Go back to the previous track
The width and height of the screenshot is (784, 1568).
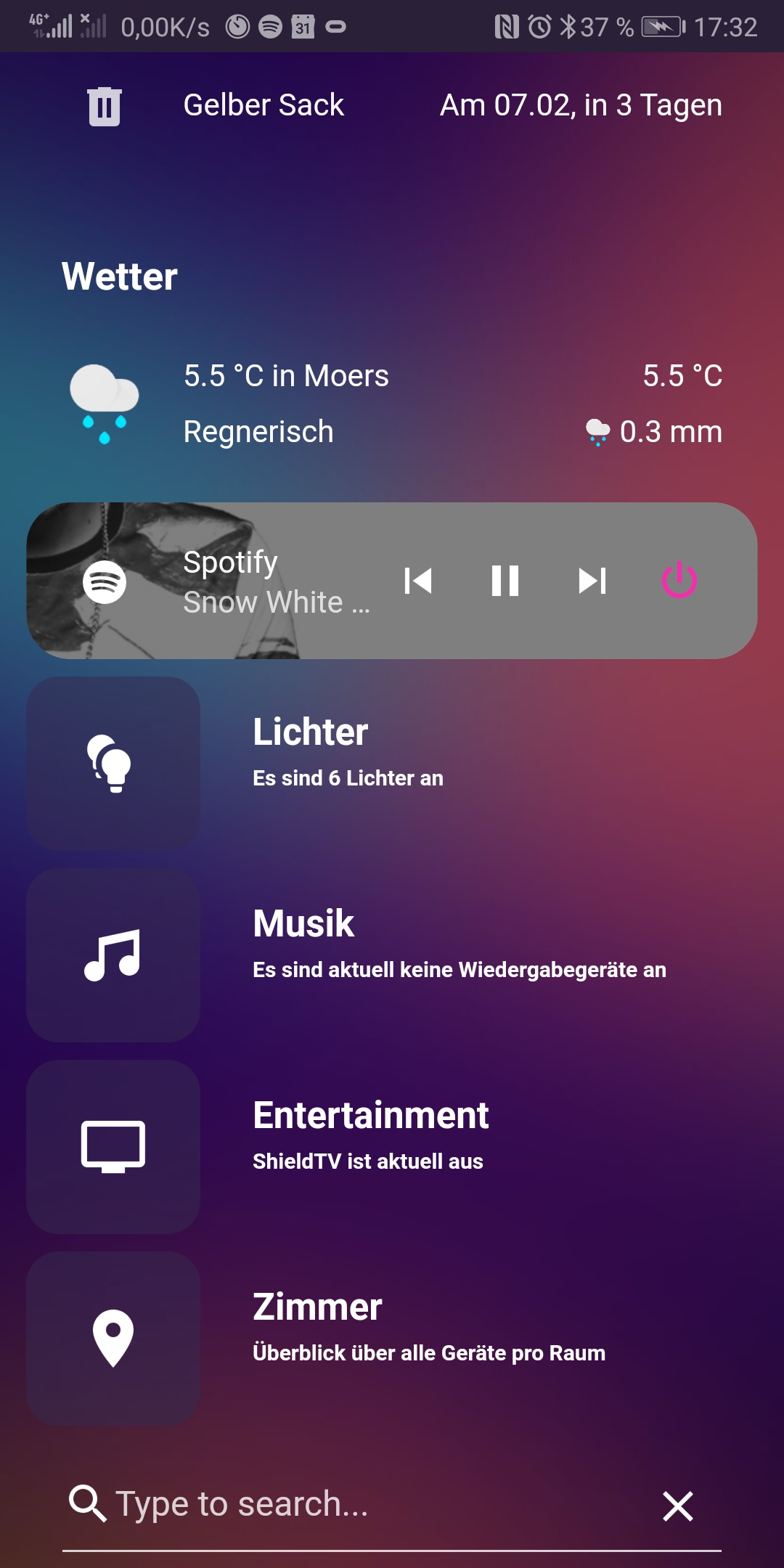tap(419, 581)
